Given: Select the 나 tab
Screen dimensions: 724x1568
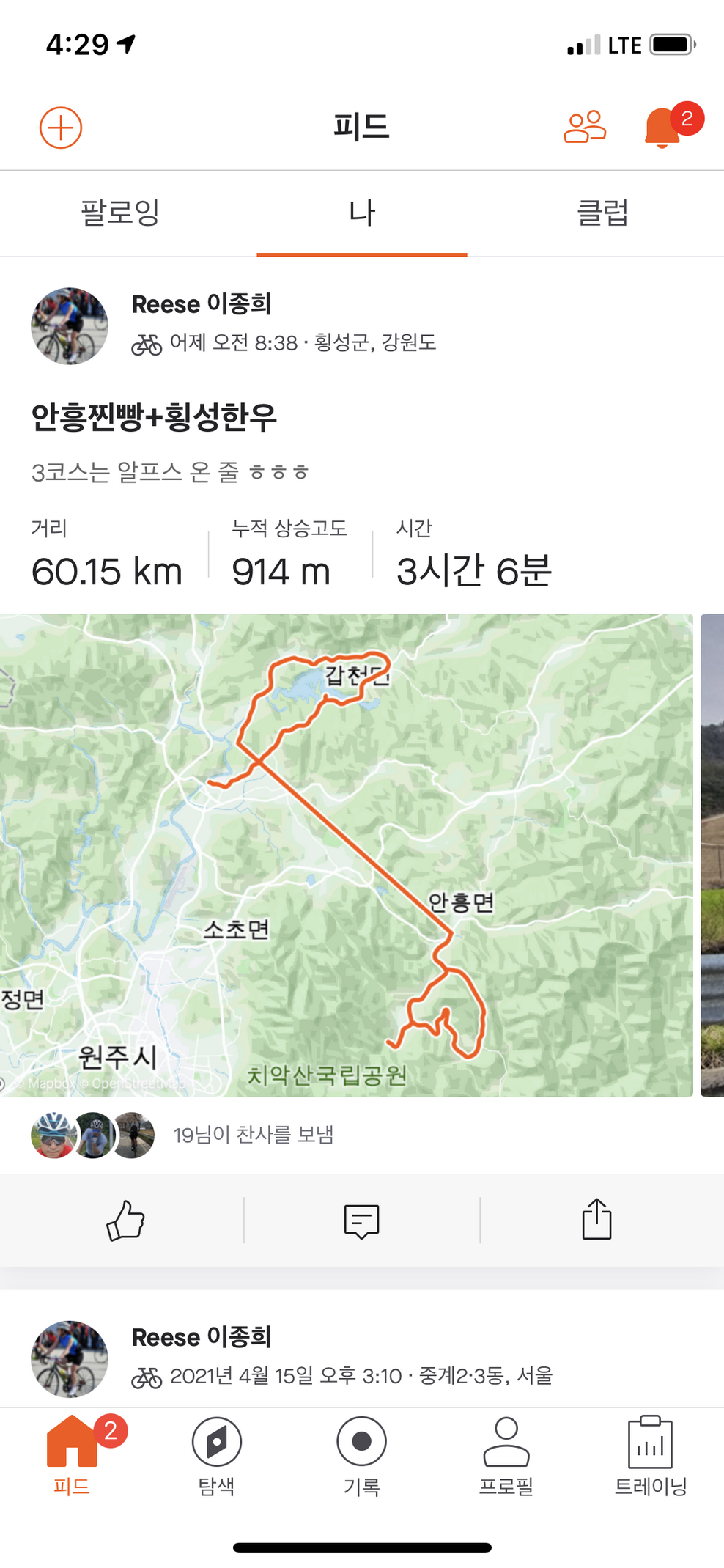Looking at the screenshot, I should pos(362,213).
